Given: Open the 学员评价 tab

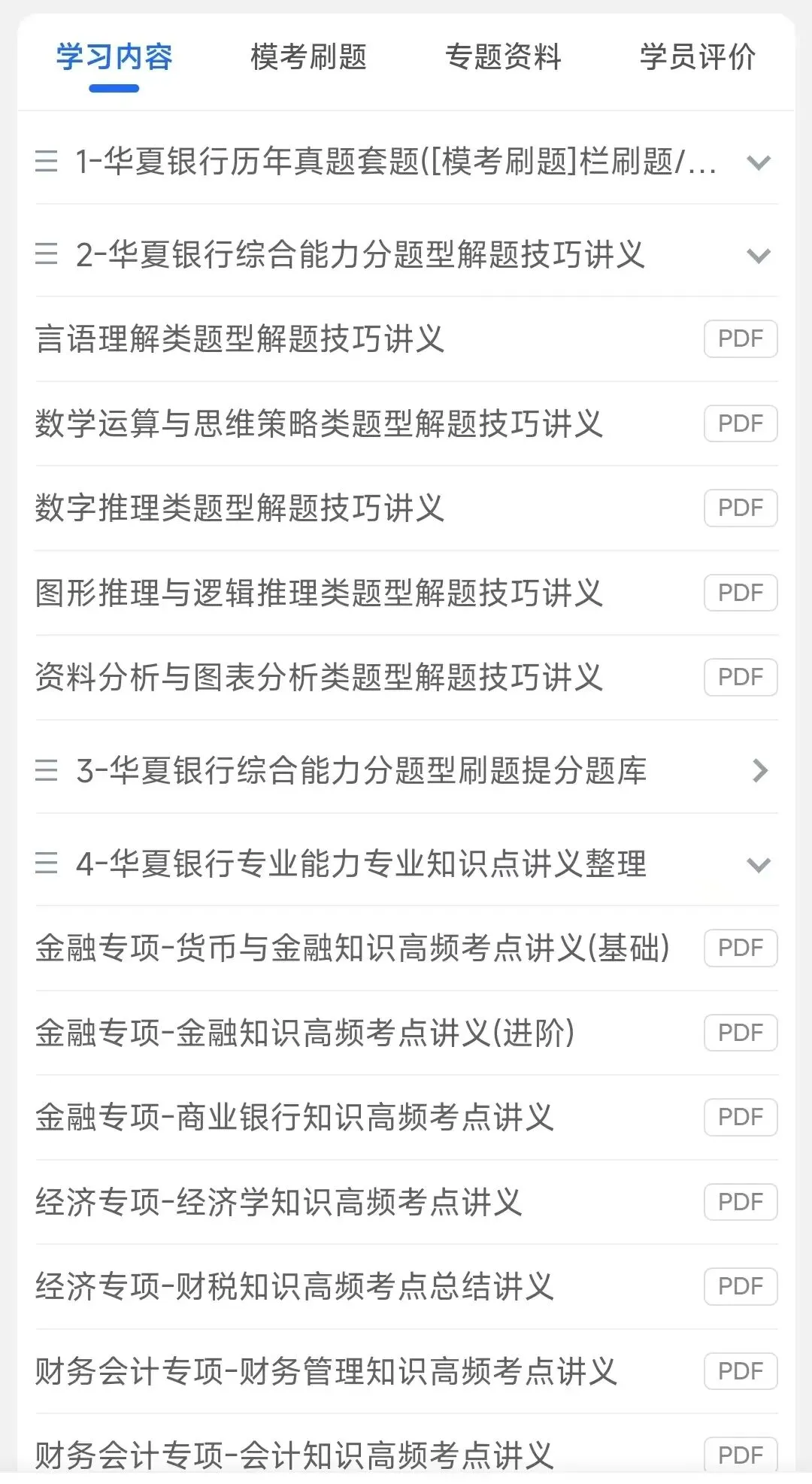Looking at the screenshot, I should pos(698,57).
